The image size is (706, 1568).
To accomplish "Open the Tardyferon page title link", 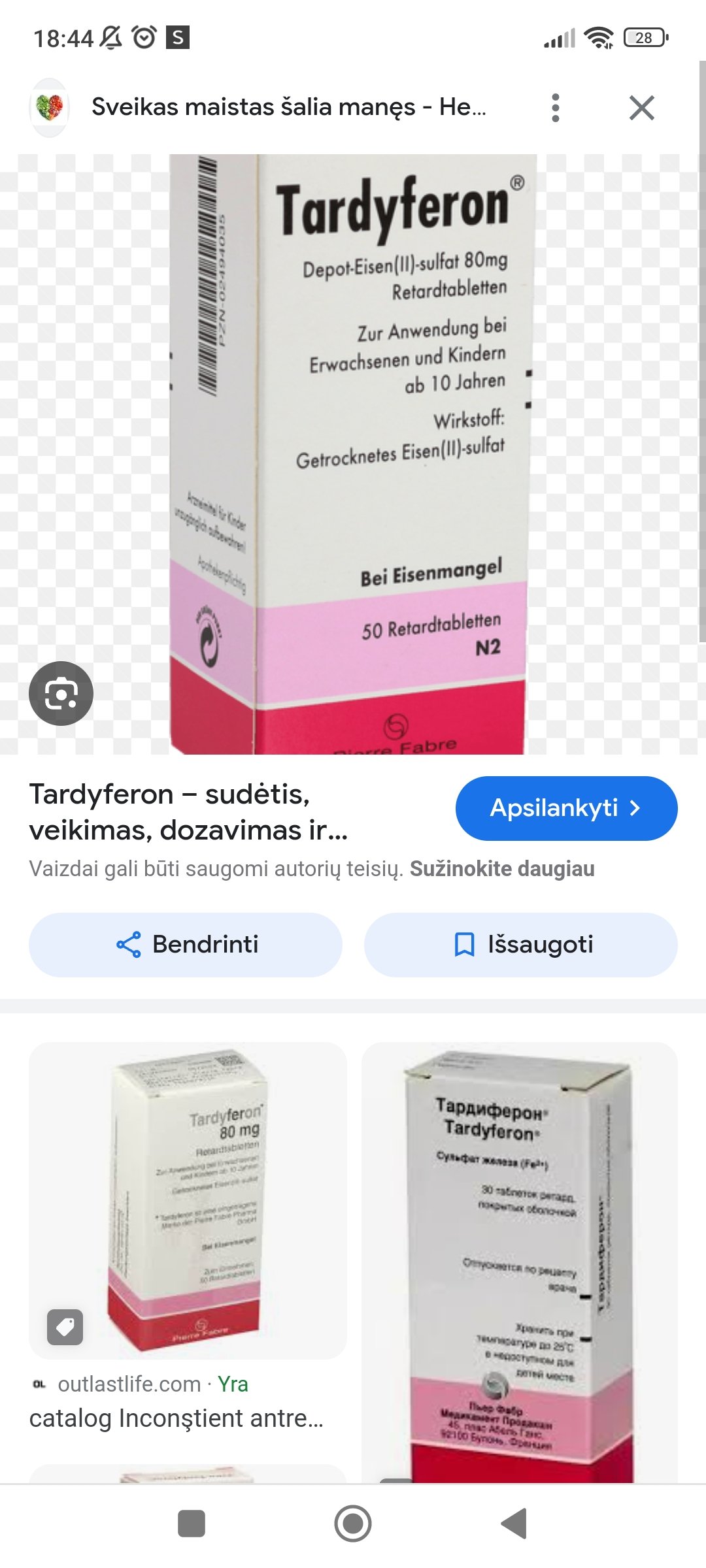I will pos(190,812).
